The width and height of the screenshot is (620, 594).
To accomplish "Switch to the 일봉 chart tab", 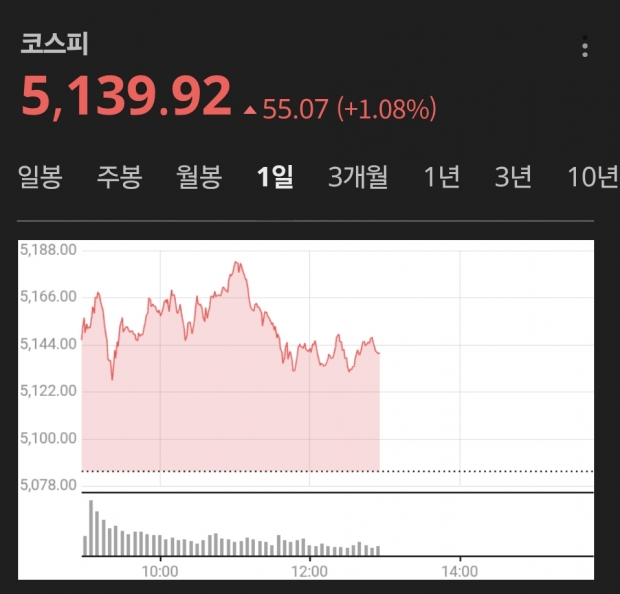I will click(x=41, y=178).
